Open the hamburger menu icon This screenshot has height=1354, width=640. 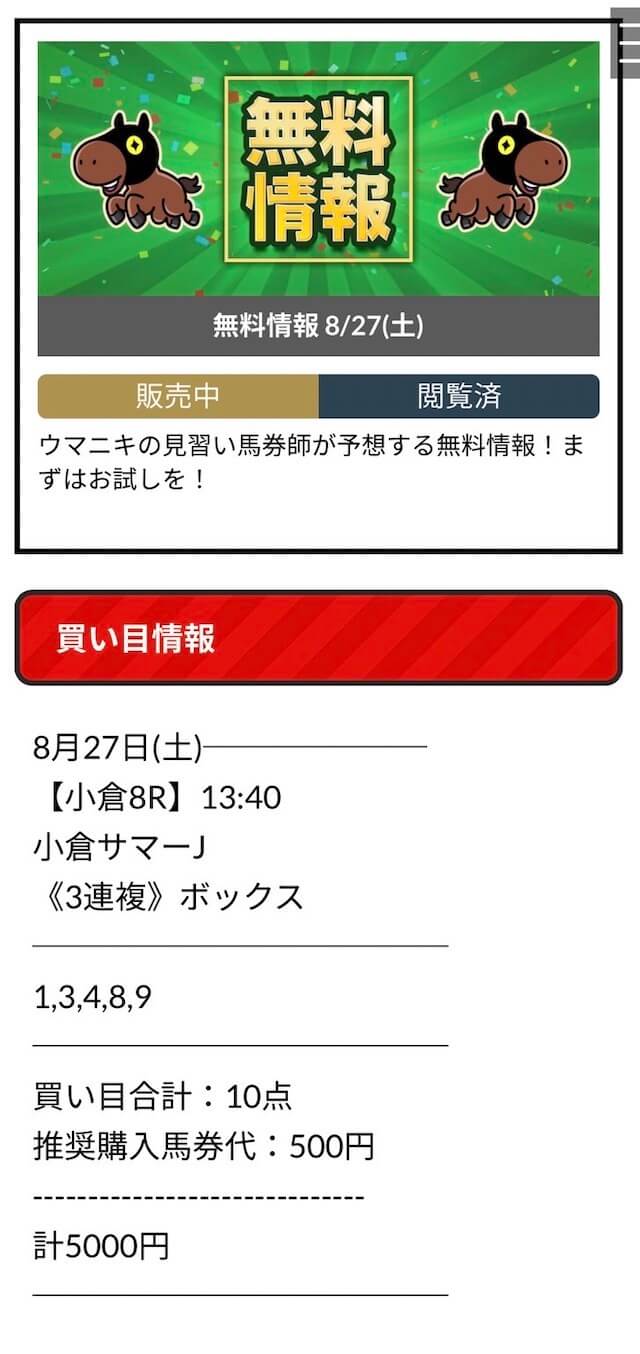[x=626, y=41]
